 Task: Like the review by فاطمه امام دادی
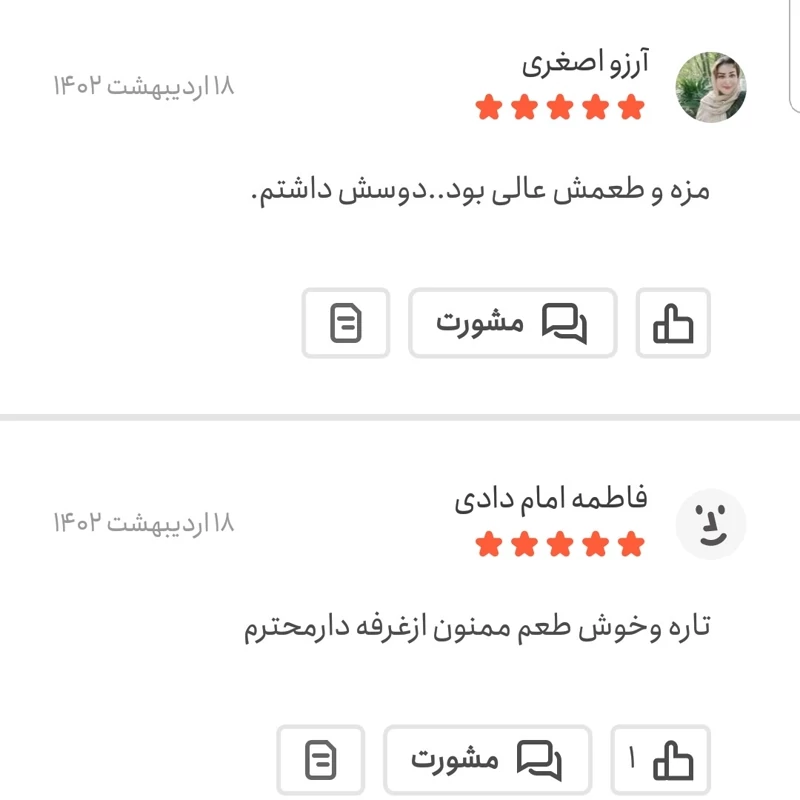pyautogui.click(x=660, y=761)
